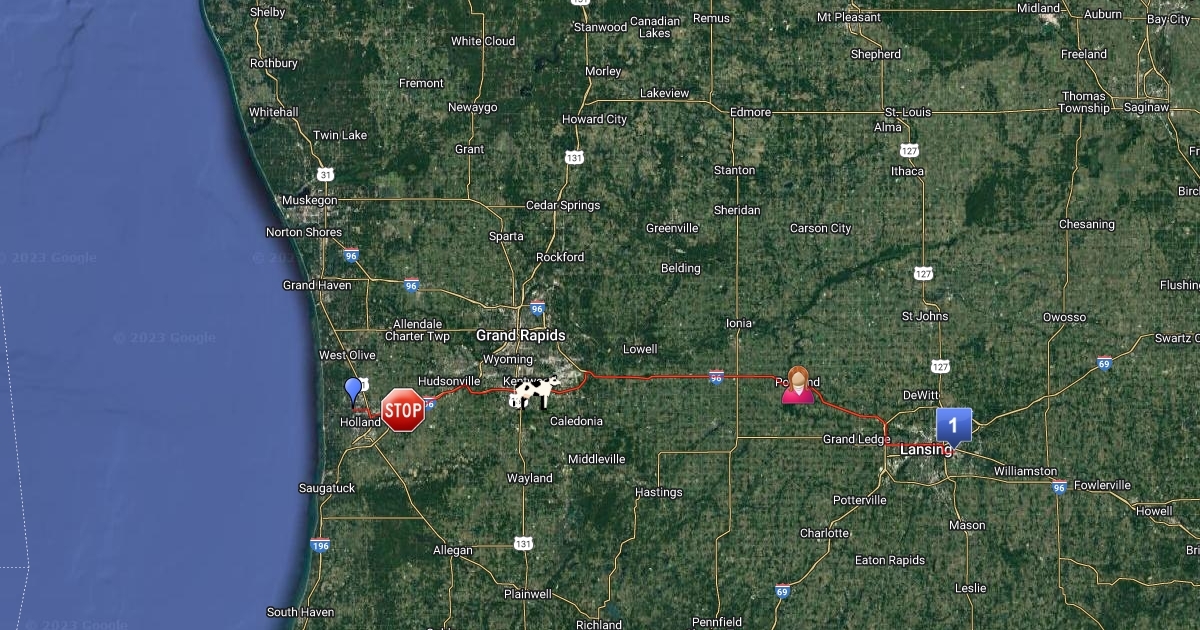The image size is (1200, 630).
Task: Tap the numbered marker 1 at Lansing
Action: 953,426
